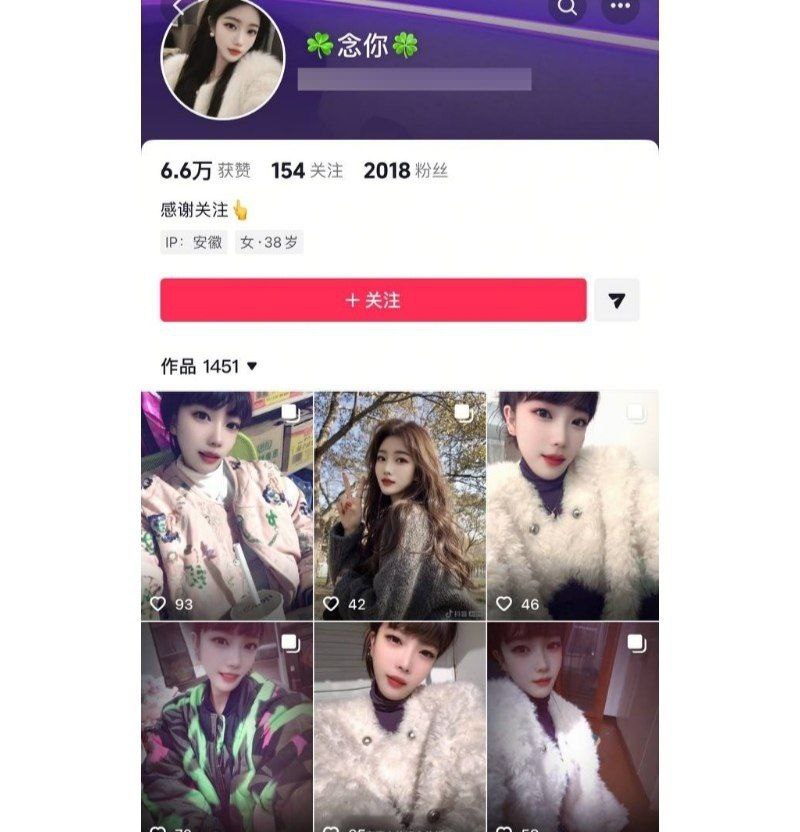
Task: Tap the paper-plane message button beside 关注
Action: tap(617, 300)
